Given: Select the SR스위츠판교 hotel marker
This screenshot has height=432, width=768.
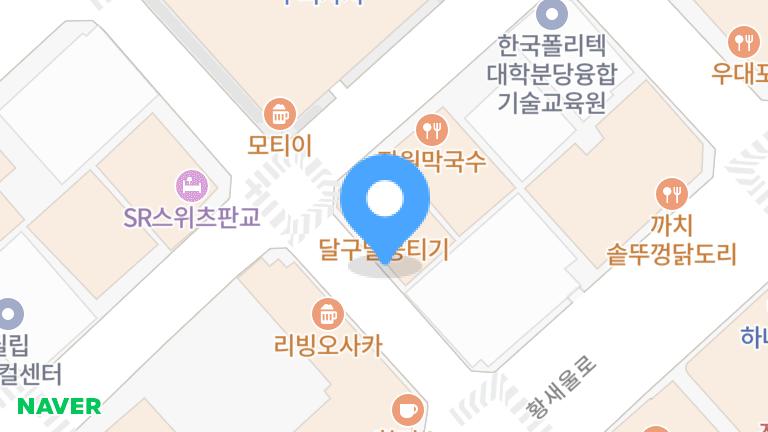Looking at the screenshot, I should pyautogui.click(x=191, y=185).
